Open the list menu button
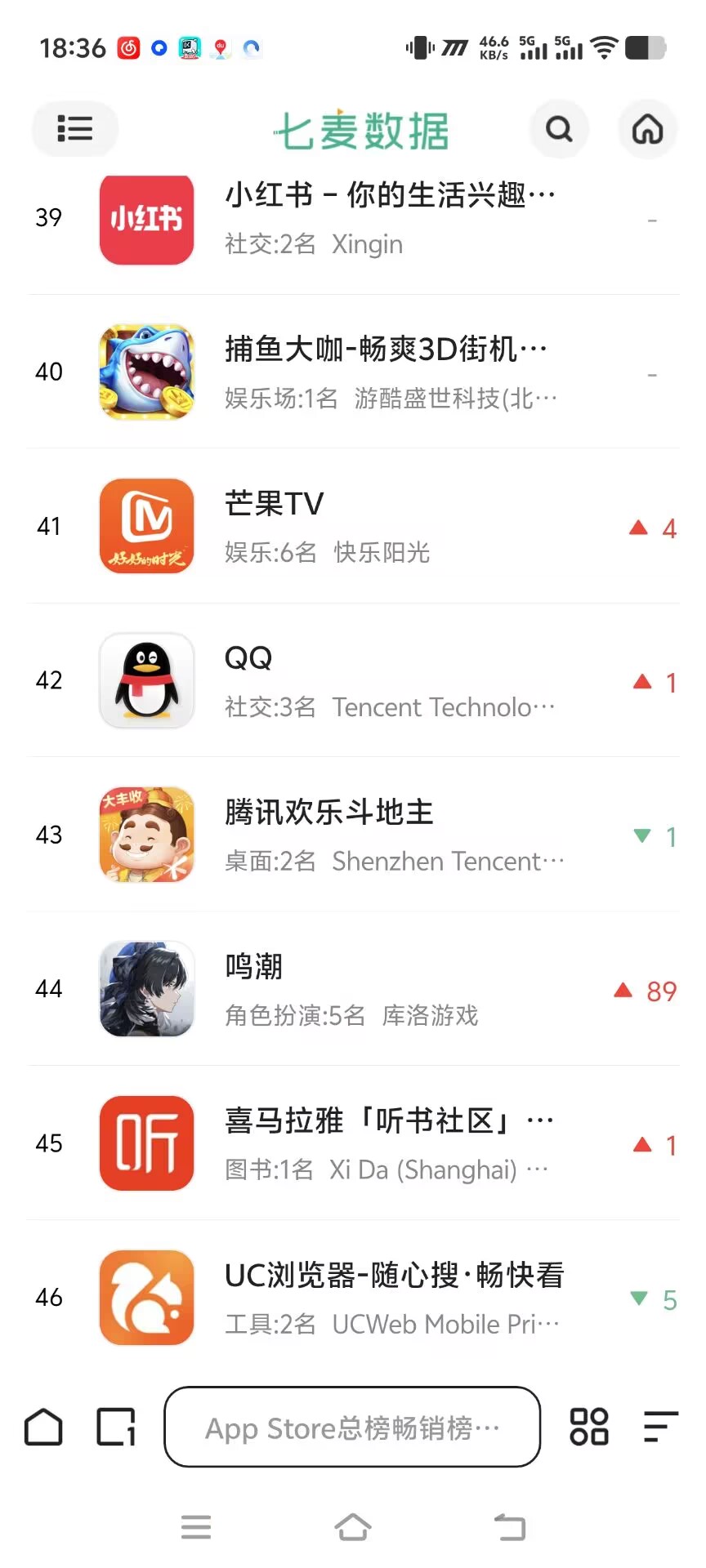The height and width of the screenshot is (1568, 706). point(75,129)
